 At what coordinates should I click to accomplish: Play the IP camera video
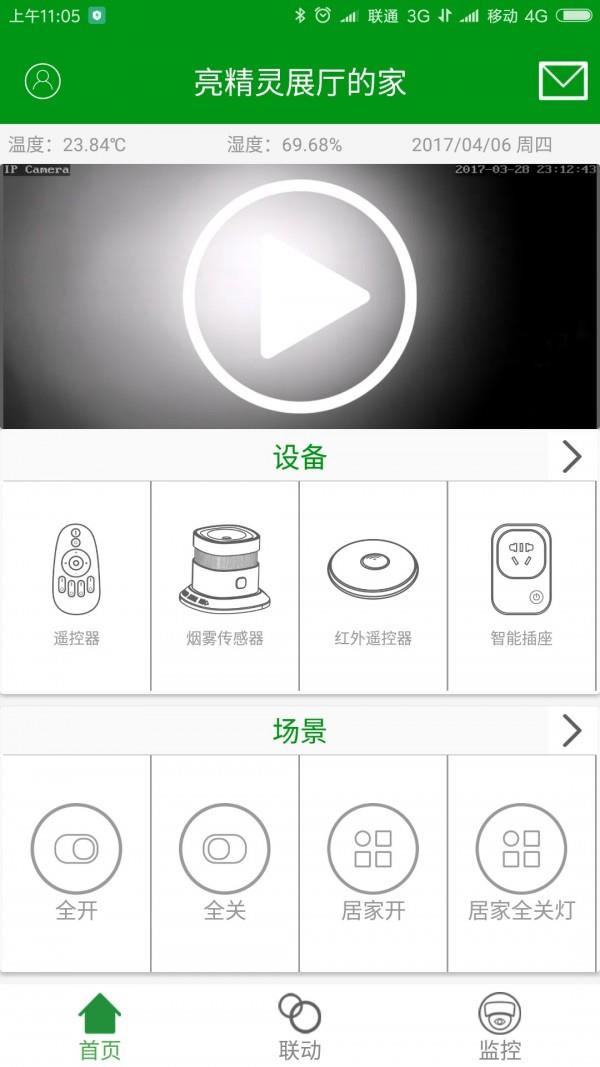pos(300,296)
